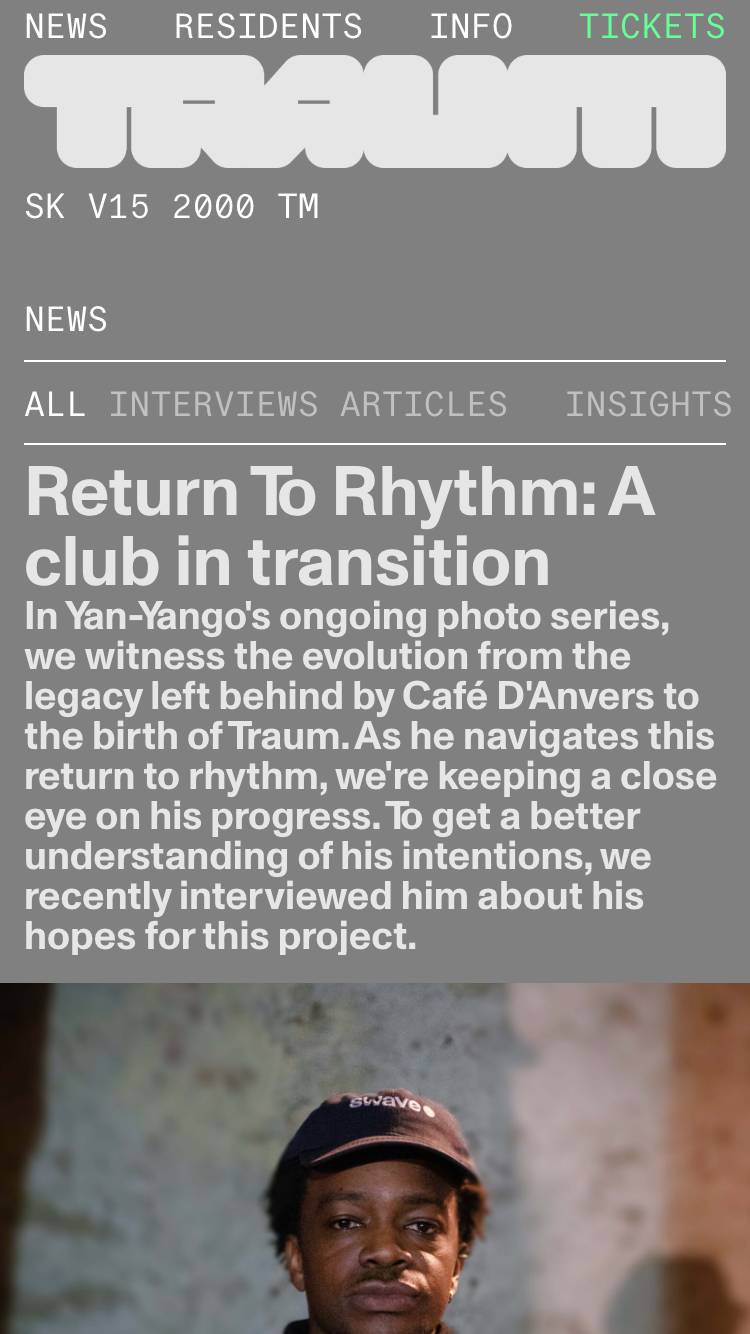The image size is (750, 1334).
Task: Open the News navigation link
Action: 66,26
